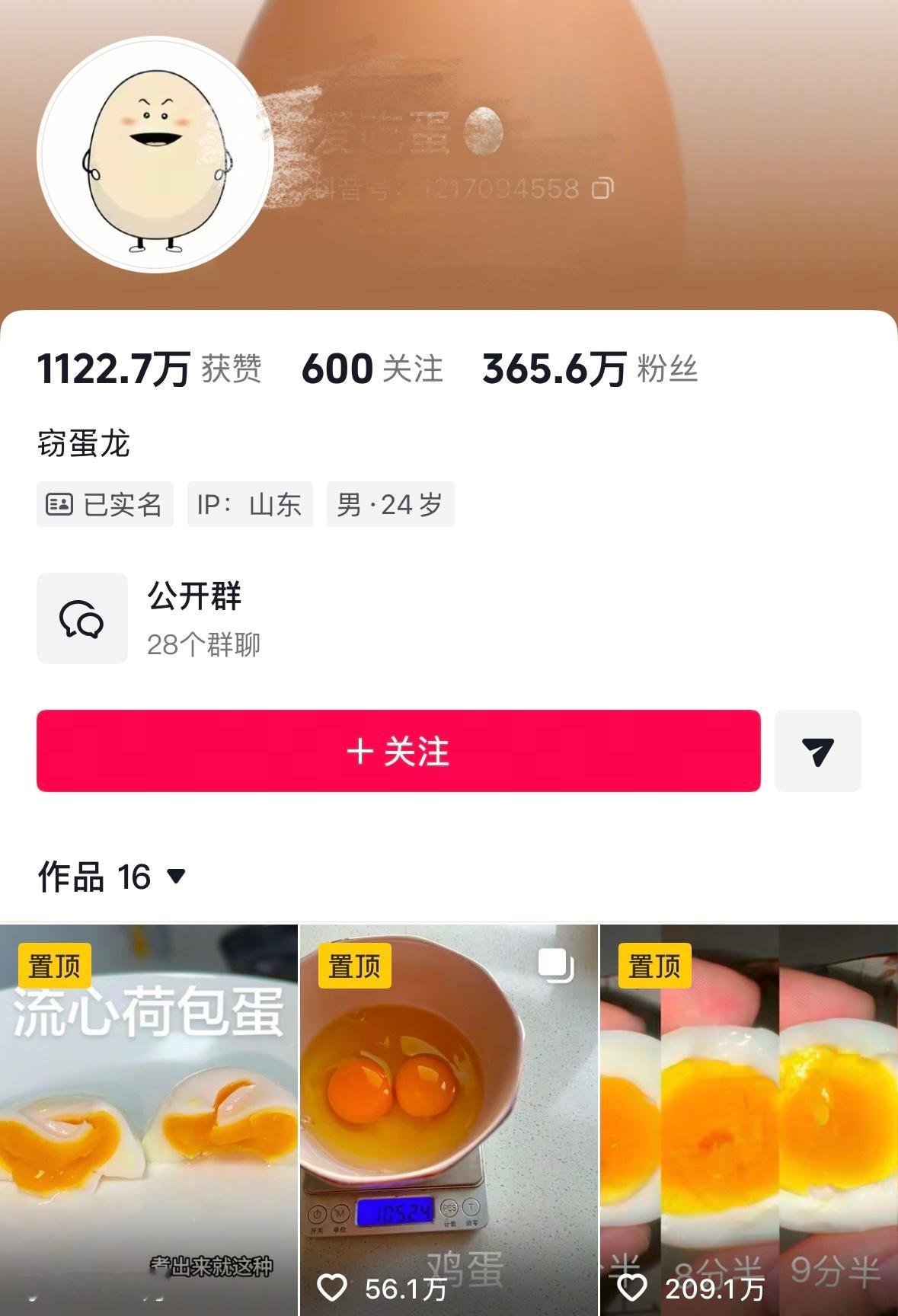The width and height of the screenshot is (898, 1316).
Task: Tap the share arrow icon beside 关注
Action: (x=817, y=749)
